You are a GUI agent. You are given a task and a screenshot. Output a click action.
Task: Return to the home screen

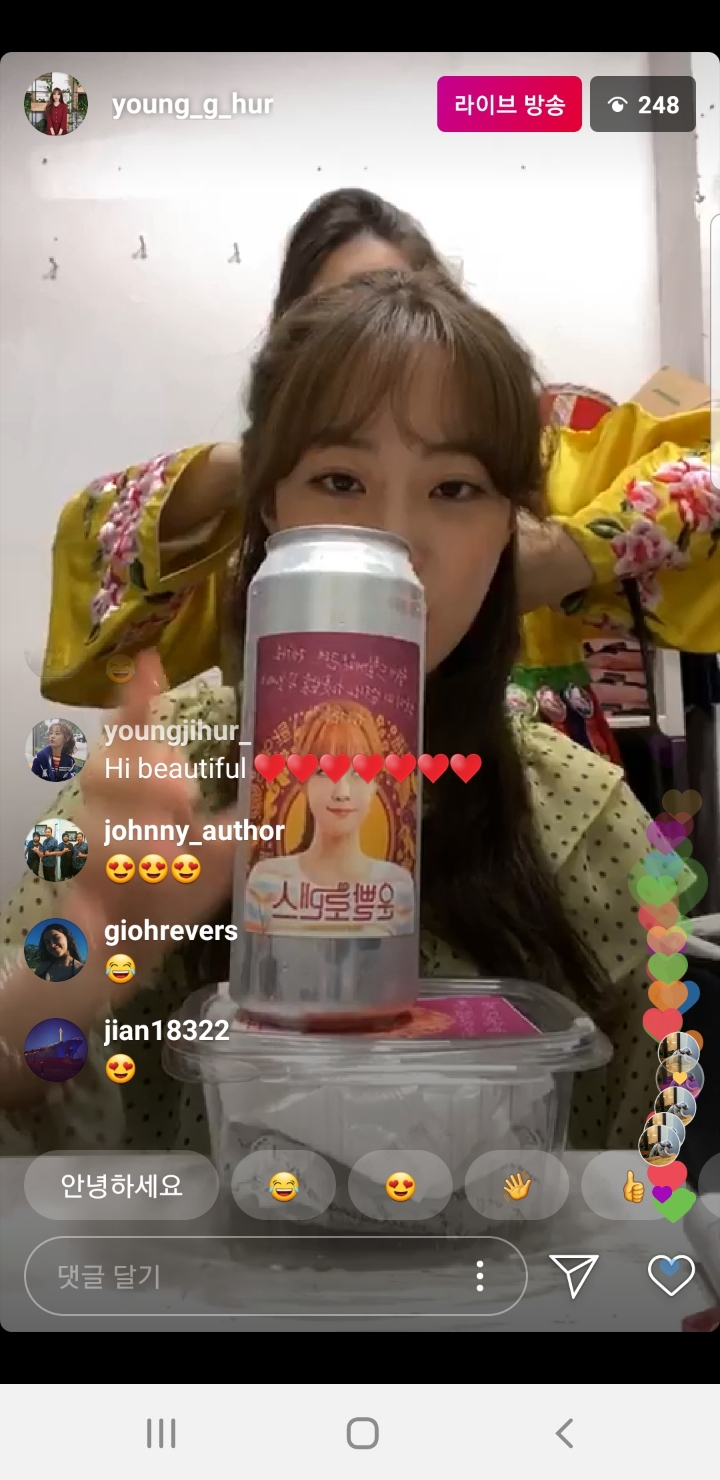[362, 1433]
